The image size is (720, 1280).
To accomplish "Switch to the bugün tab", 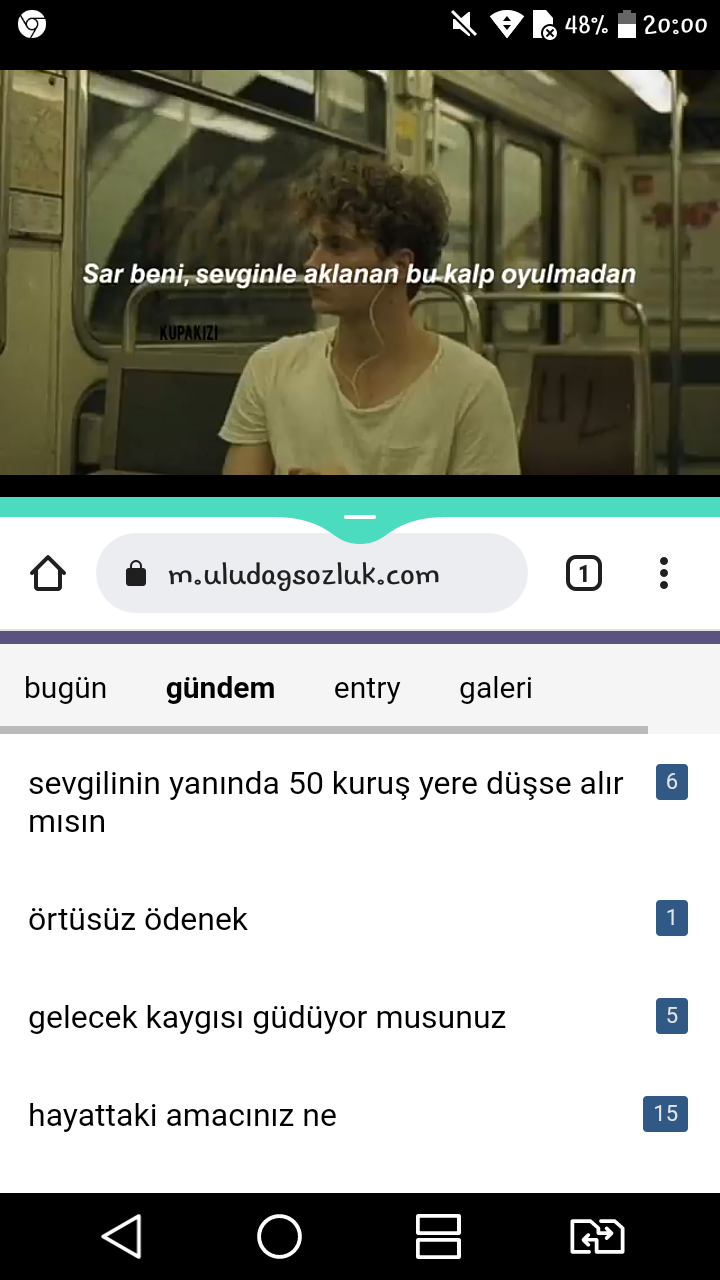I will (65, 688).
